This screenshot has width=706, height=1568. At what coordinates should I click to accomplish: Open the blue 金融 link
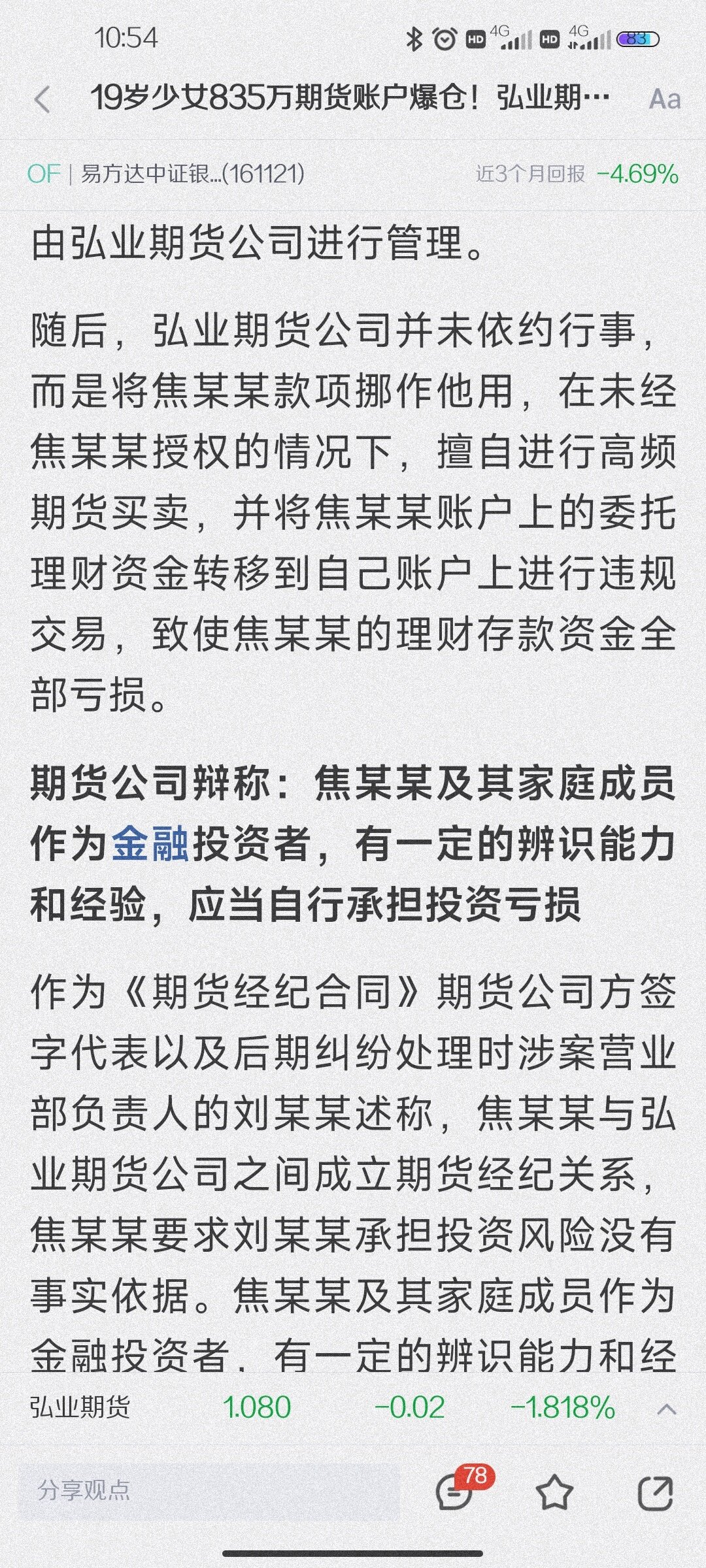pyautogui.click(x=150, y=844)
